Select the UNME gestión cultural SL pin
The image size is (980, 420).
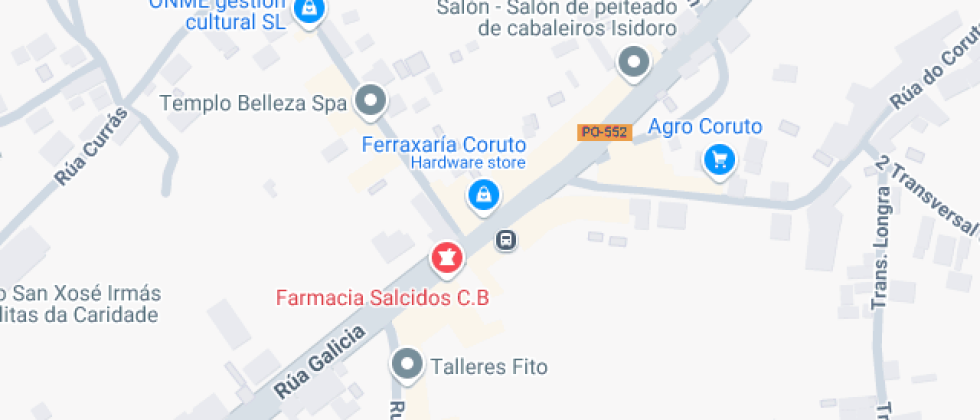click(311, 10)
